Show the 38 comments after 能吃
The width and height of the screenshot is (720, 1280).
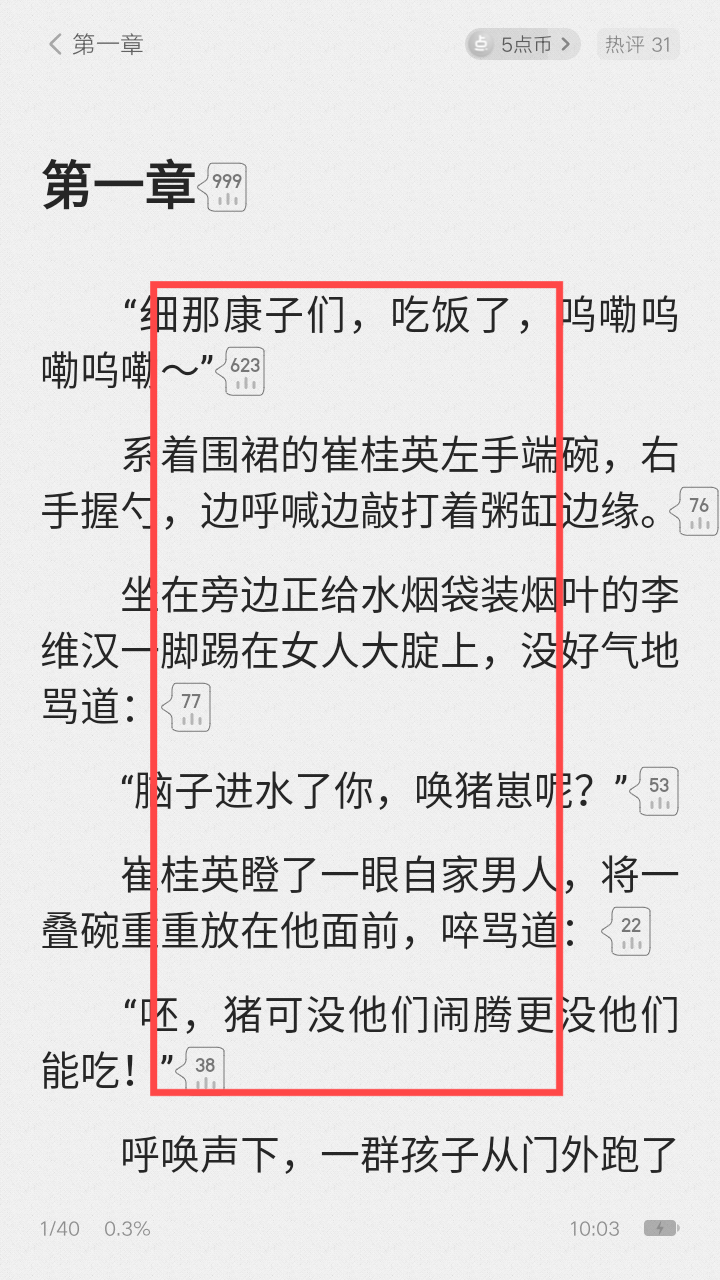coord(202,1071)
